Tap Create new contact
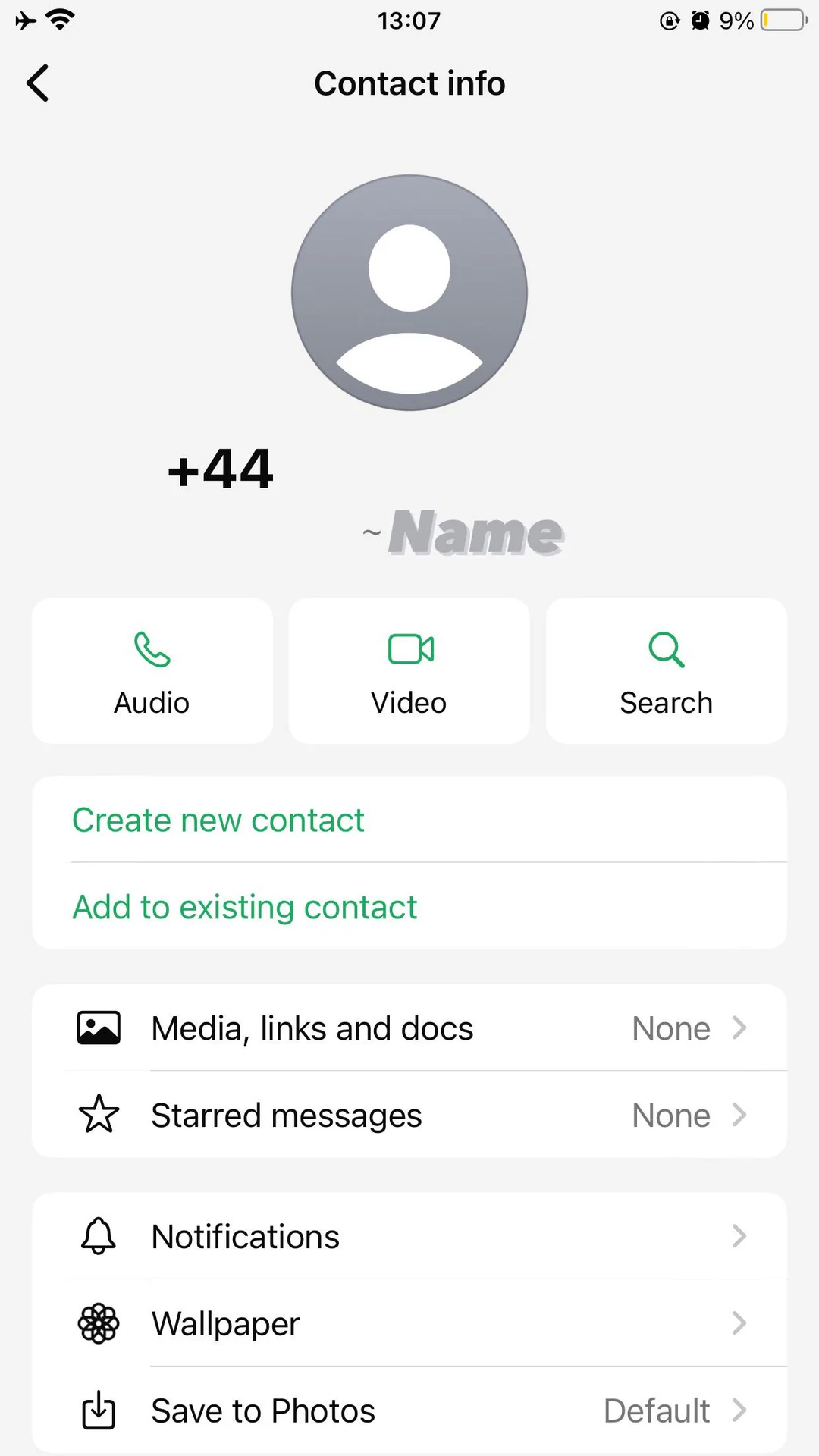The height and width of the screenshot is (1456, 819). [x=218, y=820]
